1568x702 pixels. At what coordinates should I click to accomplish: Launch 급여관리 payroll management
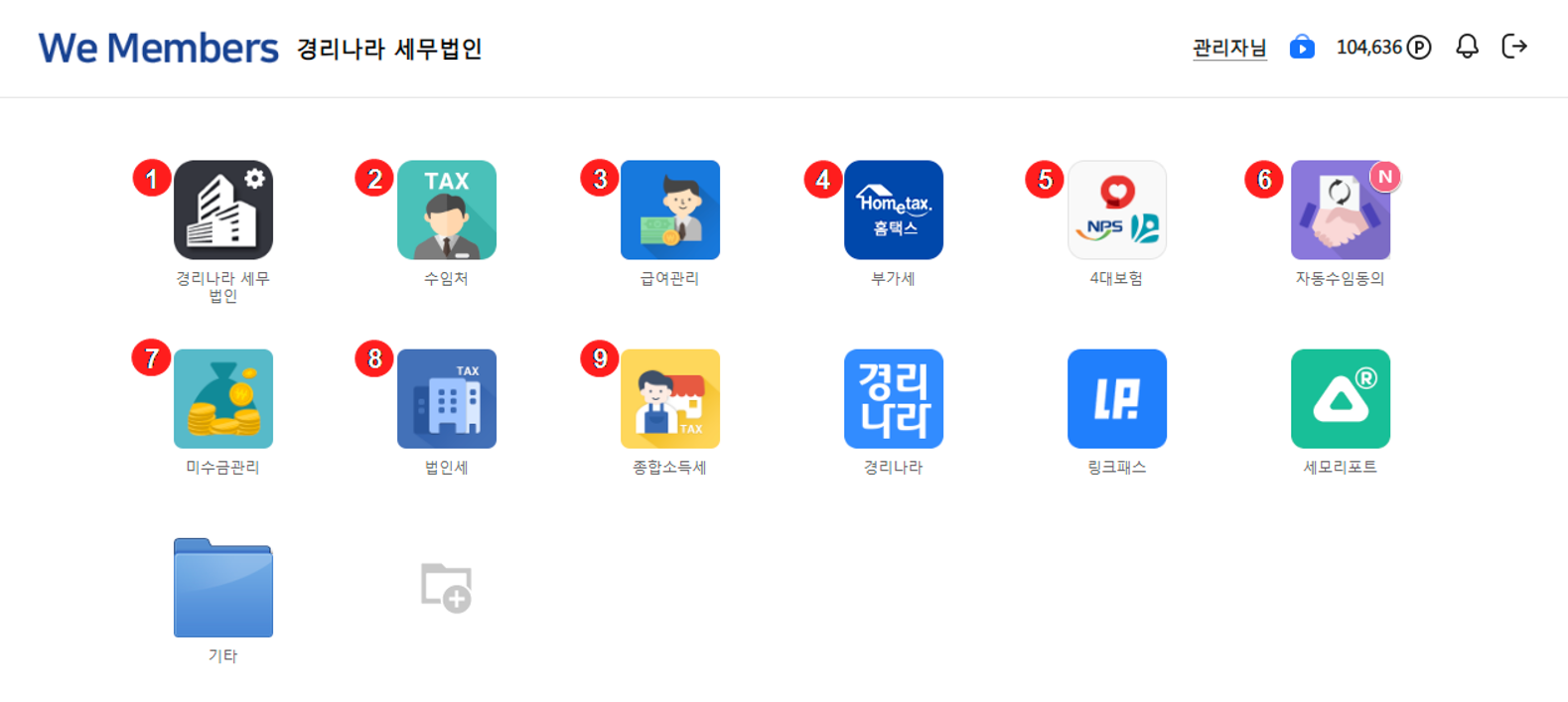pos(670,210)
